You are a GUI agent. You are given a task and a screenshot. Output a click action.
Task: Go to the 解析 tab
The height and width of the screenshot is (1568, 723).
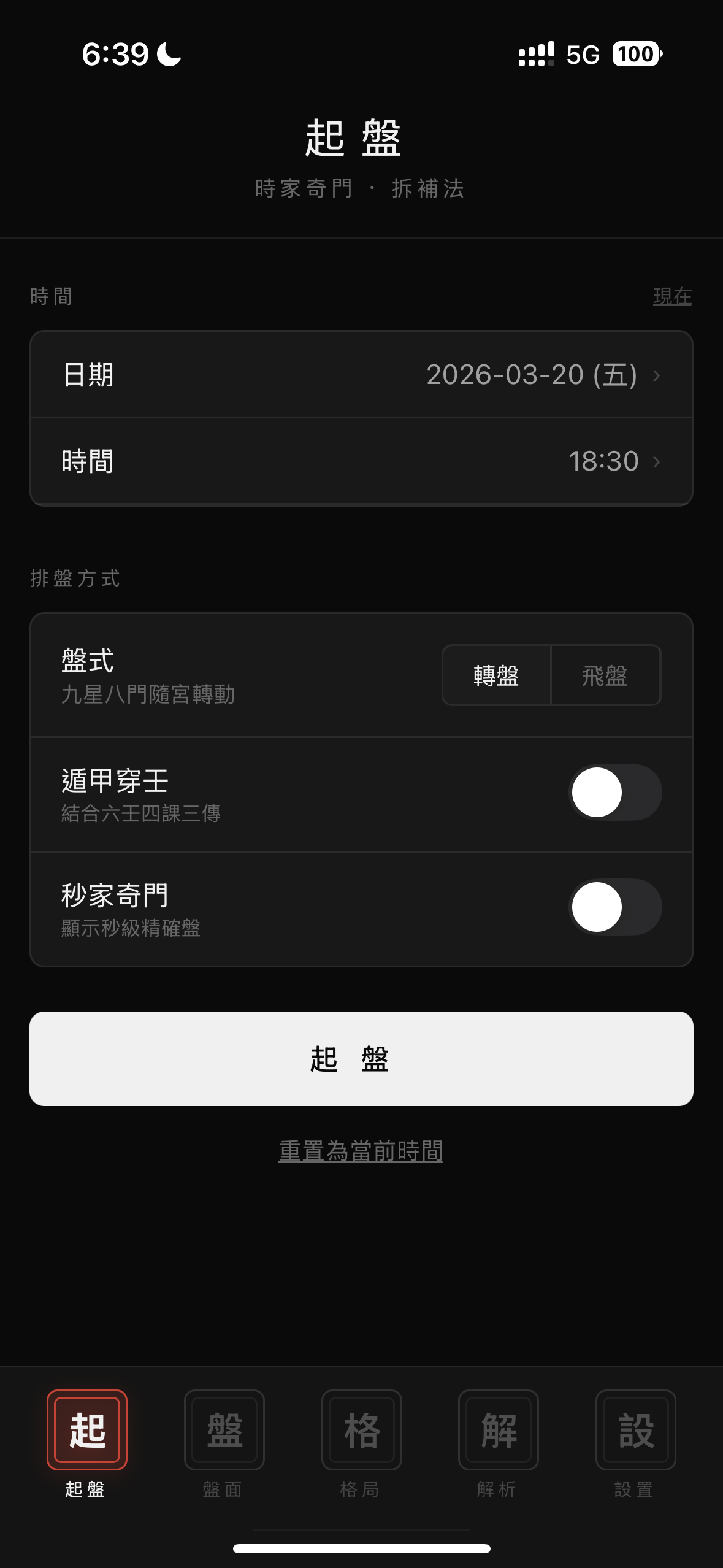tap(498, 1442)
